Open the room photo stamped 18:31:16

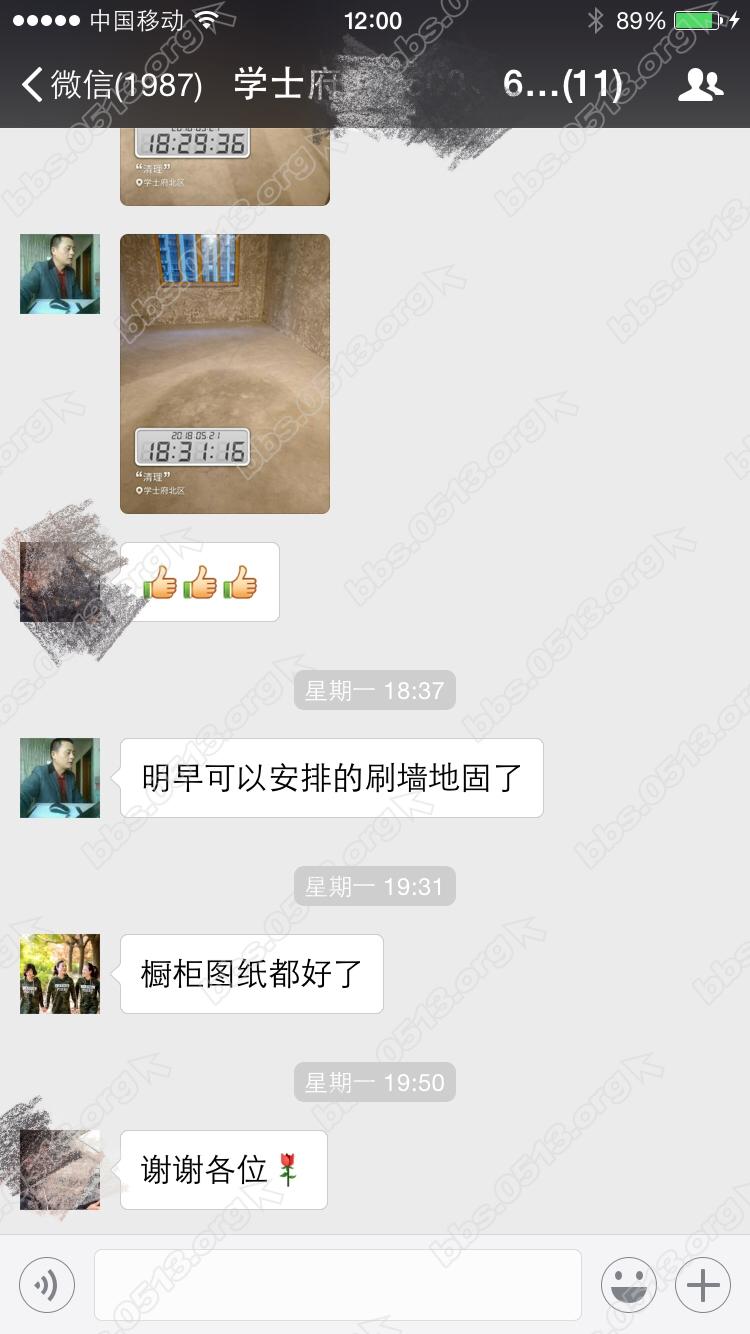tap(225, 373)
